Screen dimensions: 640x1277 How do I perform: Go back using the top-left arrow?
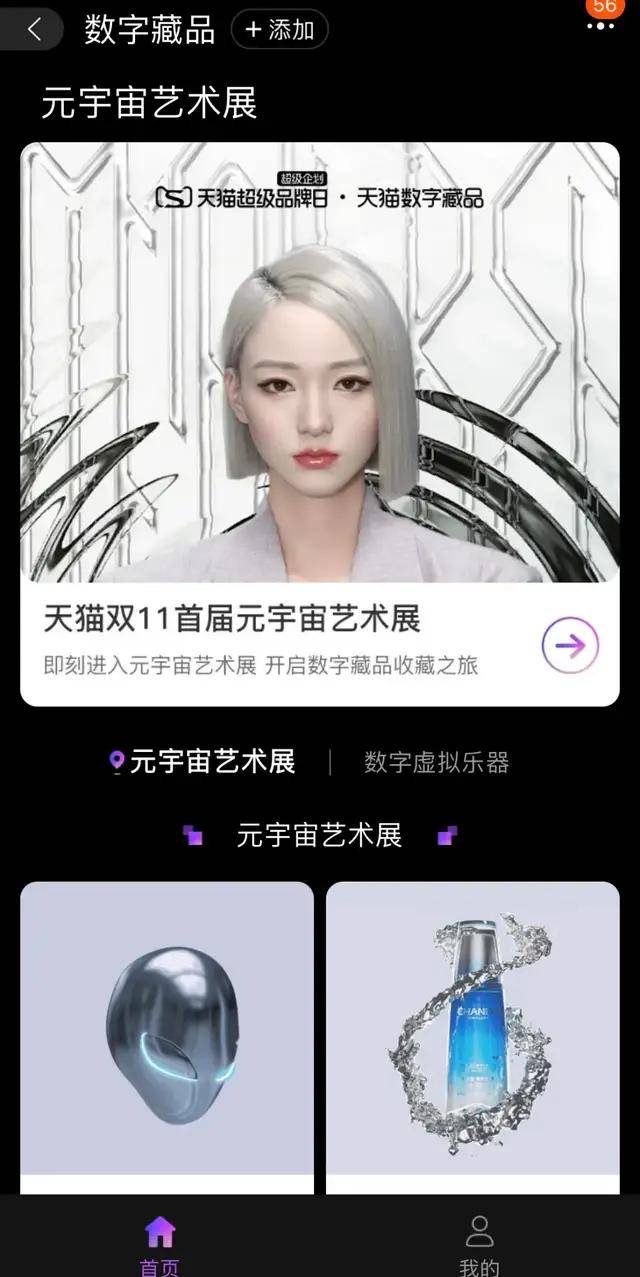(x=34, y=30)
